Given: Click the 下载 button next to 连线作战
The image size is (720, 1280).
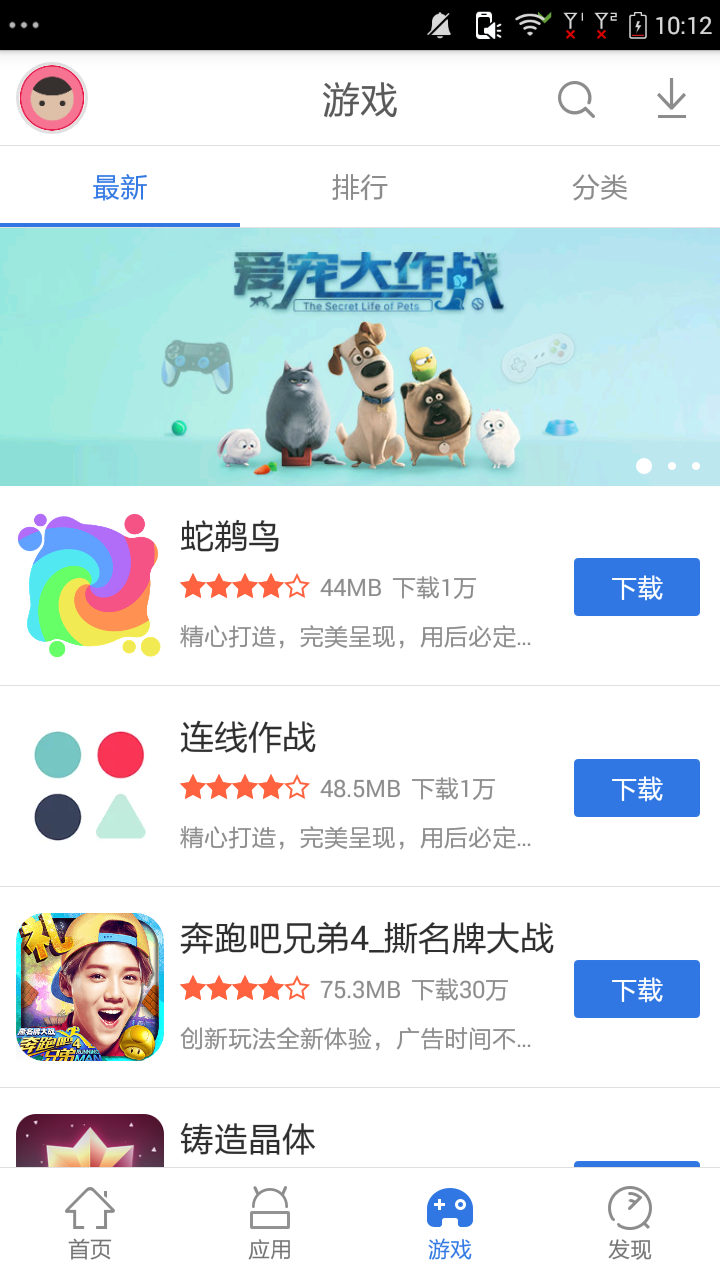Looking at the screenshot, I should (x=636, y=788).
